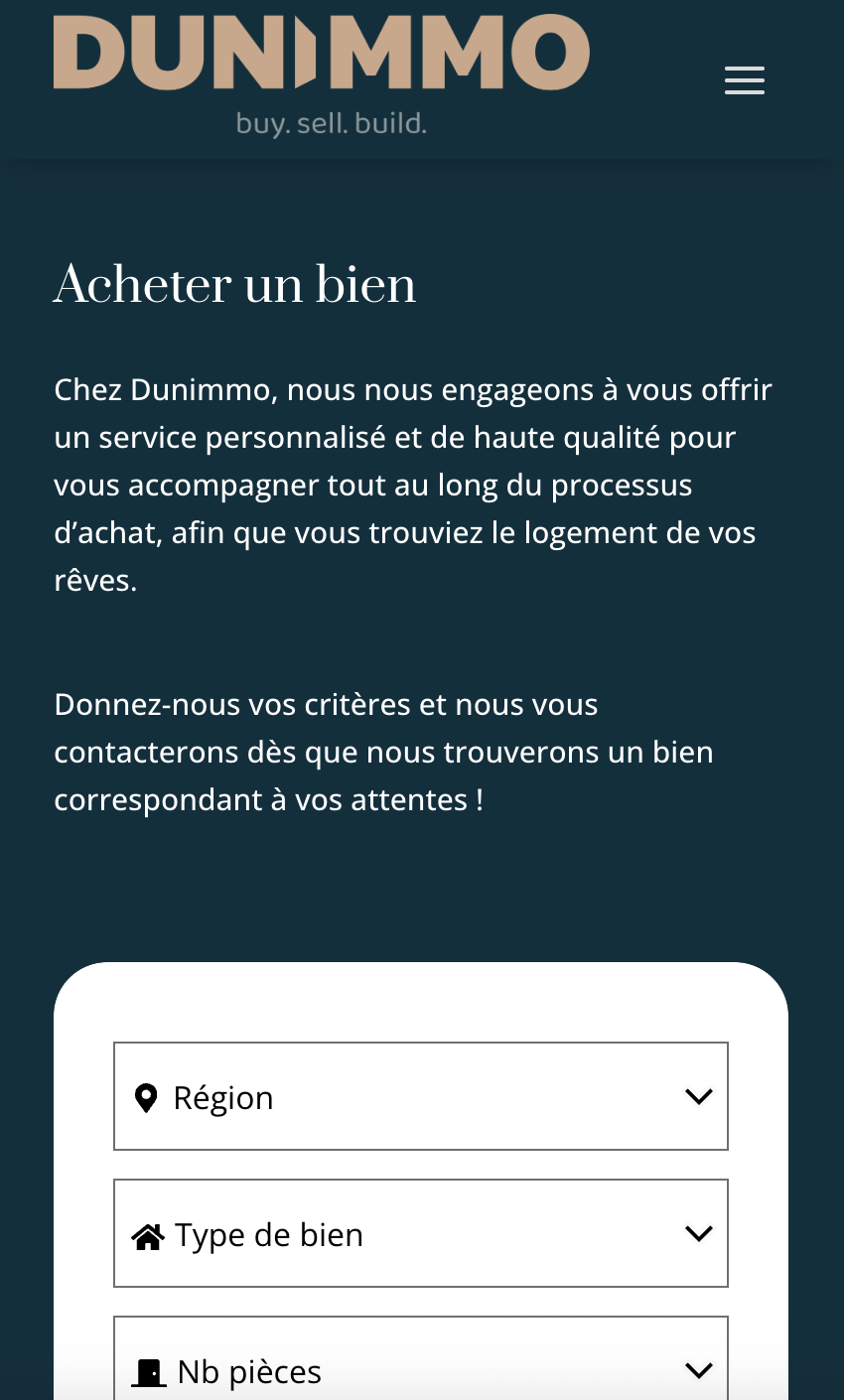The width and height of the screenshot is (844, 1400).
Task: Expand the Région dropdown
Action: (421, 1096)
